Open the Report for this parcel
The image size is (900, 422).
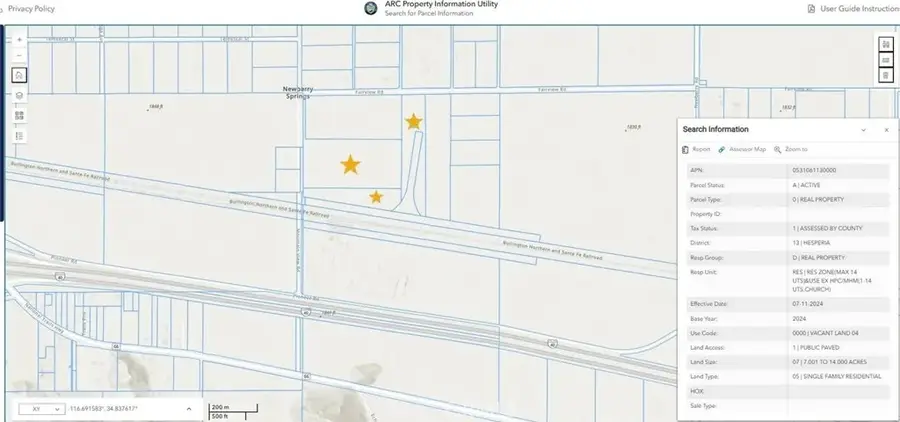697,149
